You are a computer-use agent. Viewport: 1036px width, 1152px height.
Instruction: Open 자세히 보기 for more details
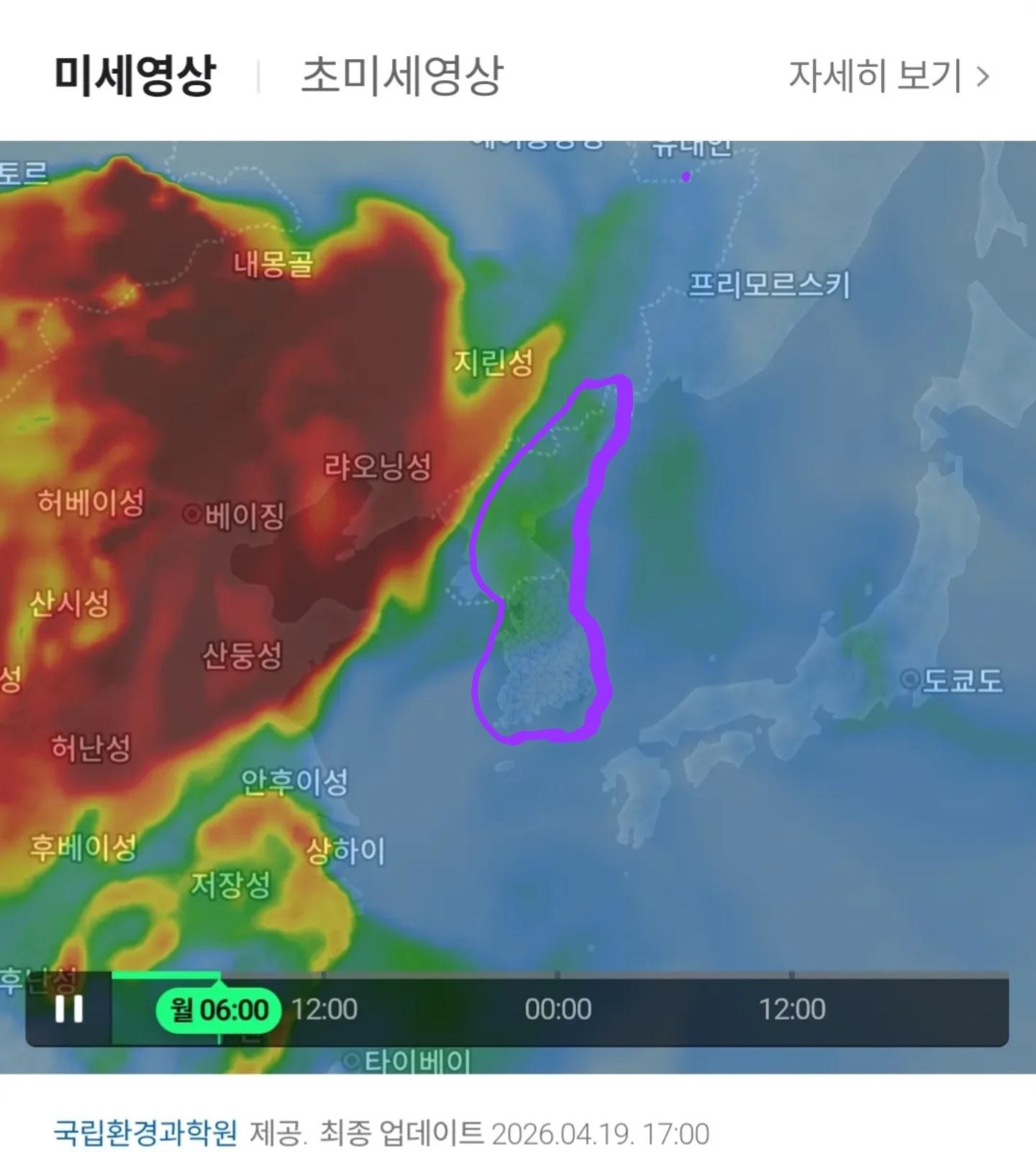889,76
